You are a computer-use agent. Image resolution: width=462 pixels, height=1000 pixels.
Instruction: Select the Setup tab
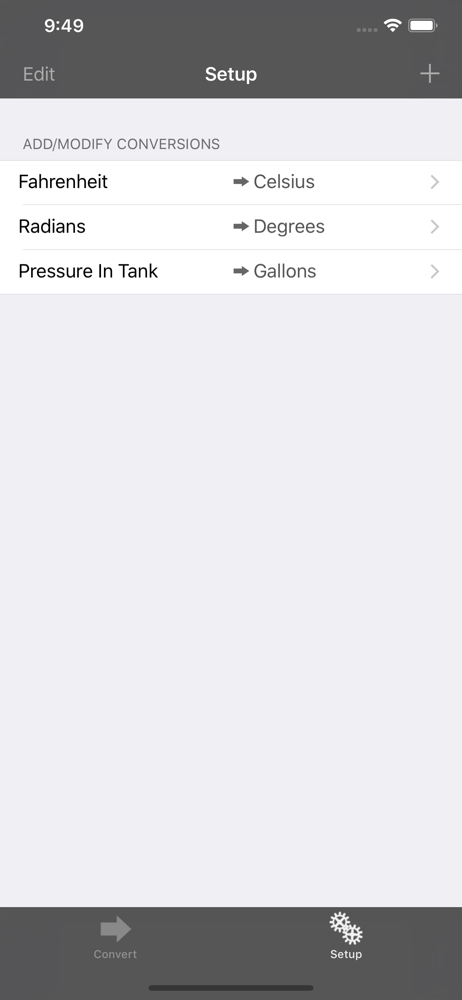(x=346, y=938)
